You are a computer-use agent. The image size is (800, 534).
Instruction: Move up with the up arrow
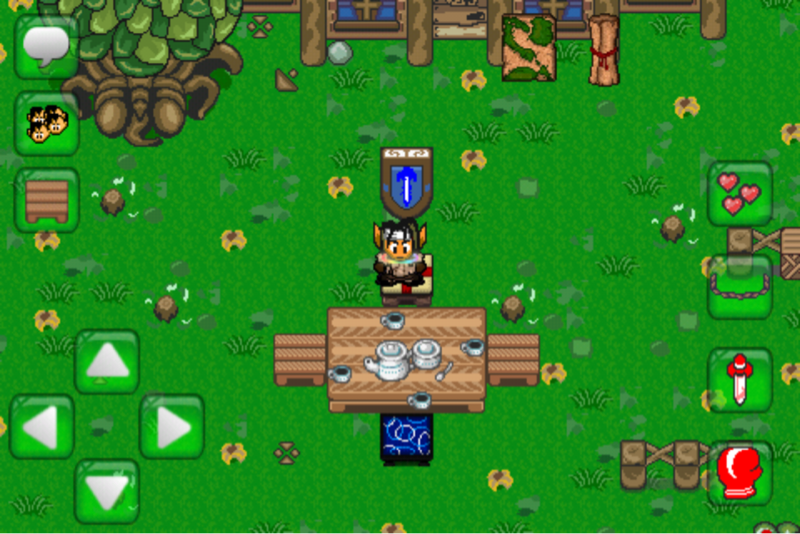pyautogui.click(x=107, y=362)
